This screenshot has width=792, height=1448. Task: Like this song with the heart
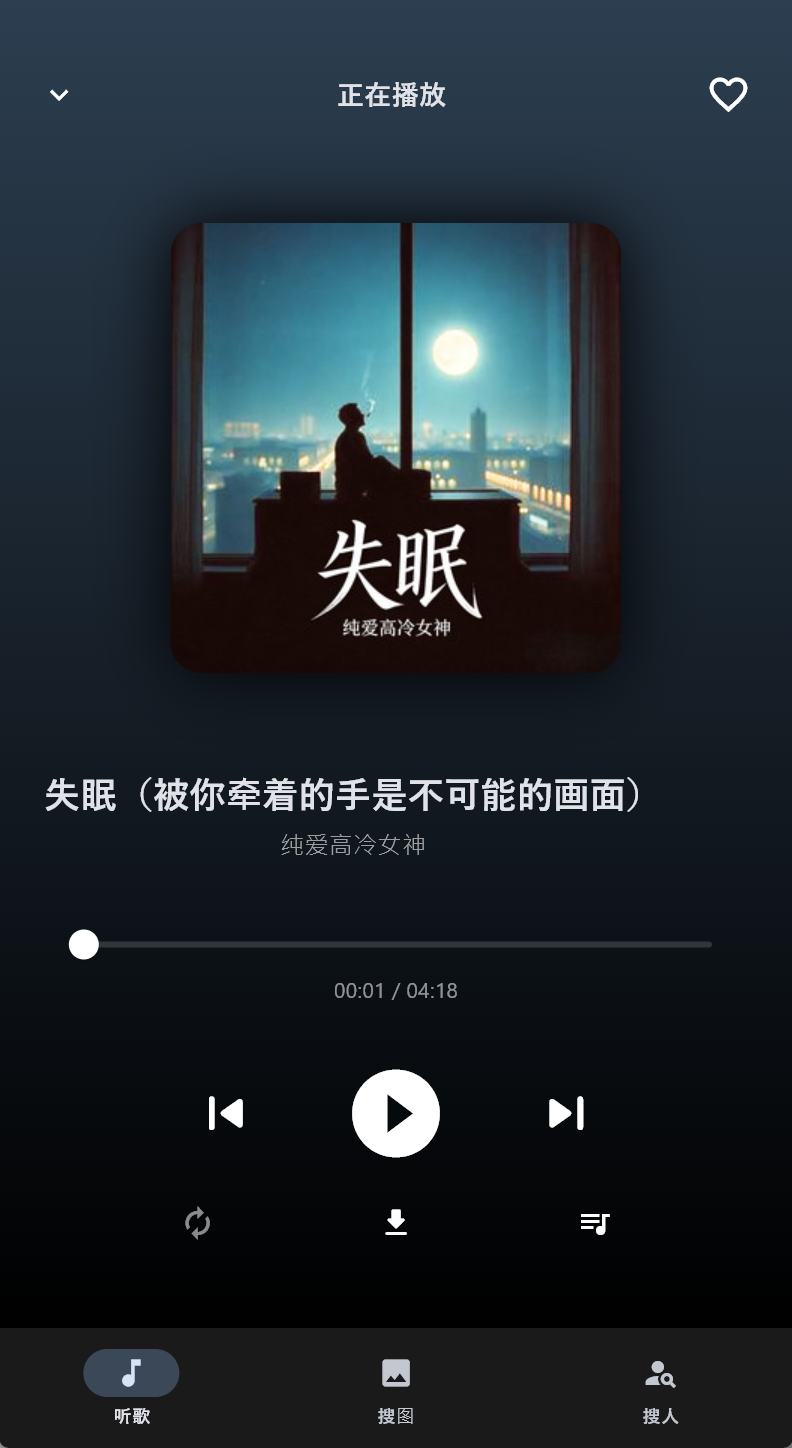(x=728, y=95)
